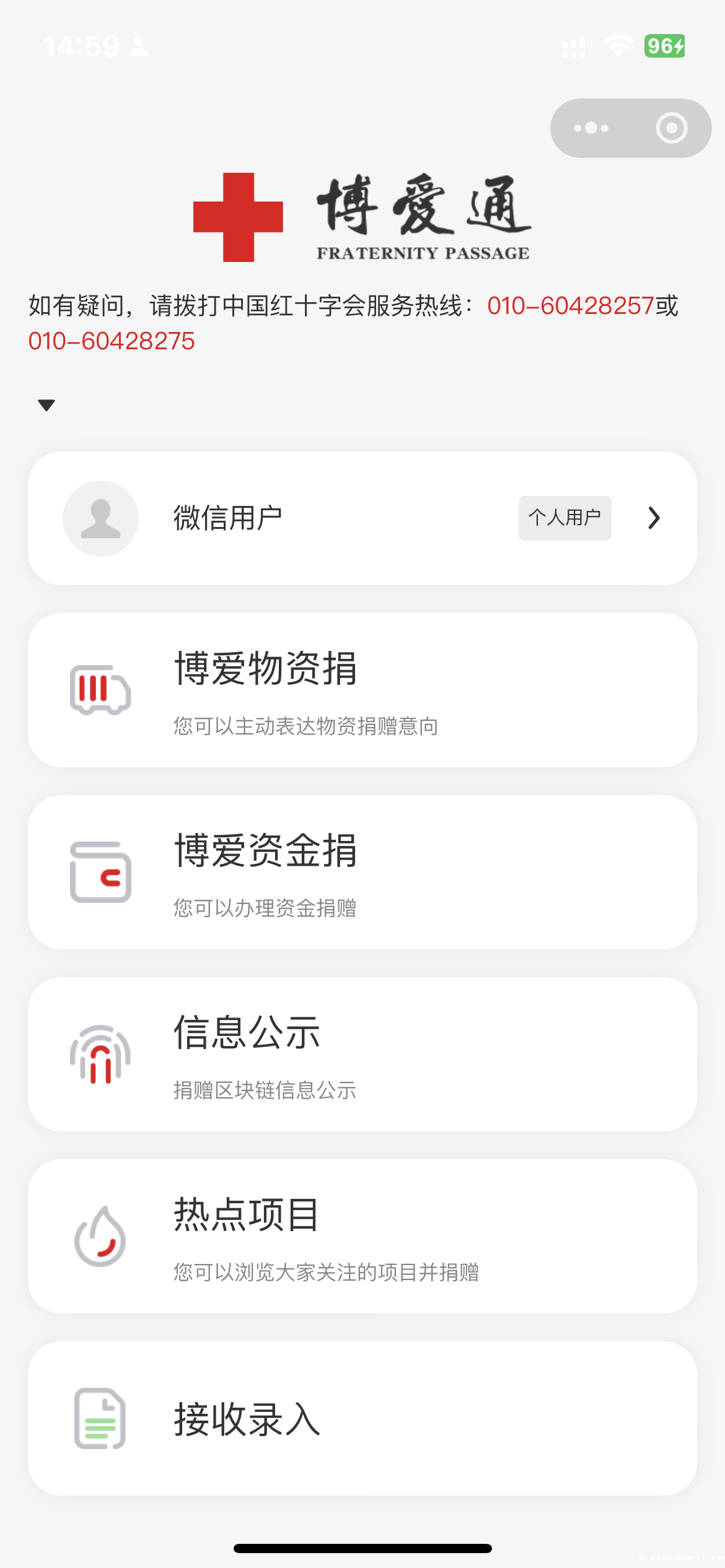Screen dimensions: 725x1568
Task: Tap the 个人用户 account type badge
Action: [x=564, y=518]
